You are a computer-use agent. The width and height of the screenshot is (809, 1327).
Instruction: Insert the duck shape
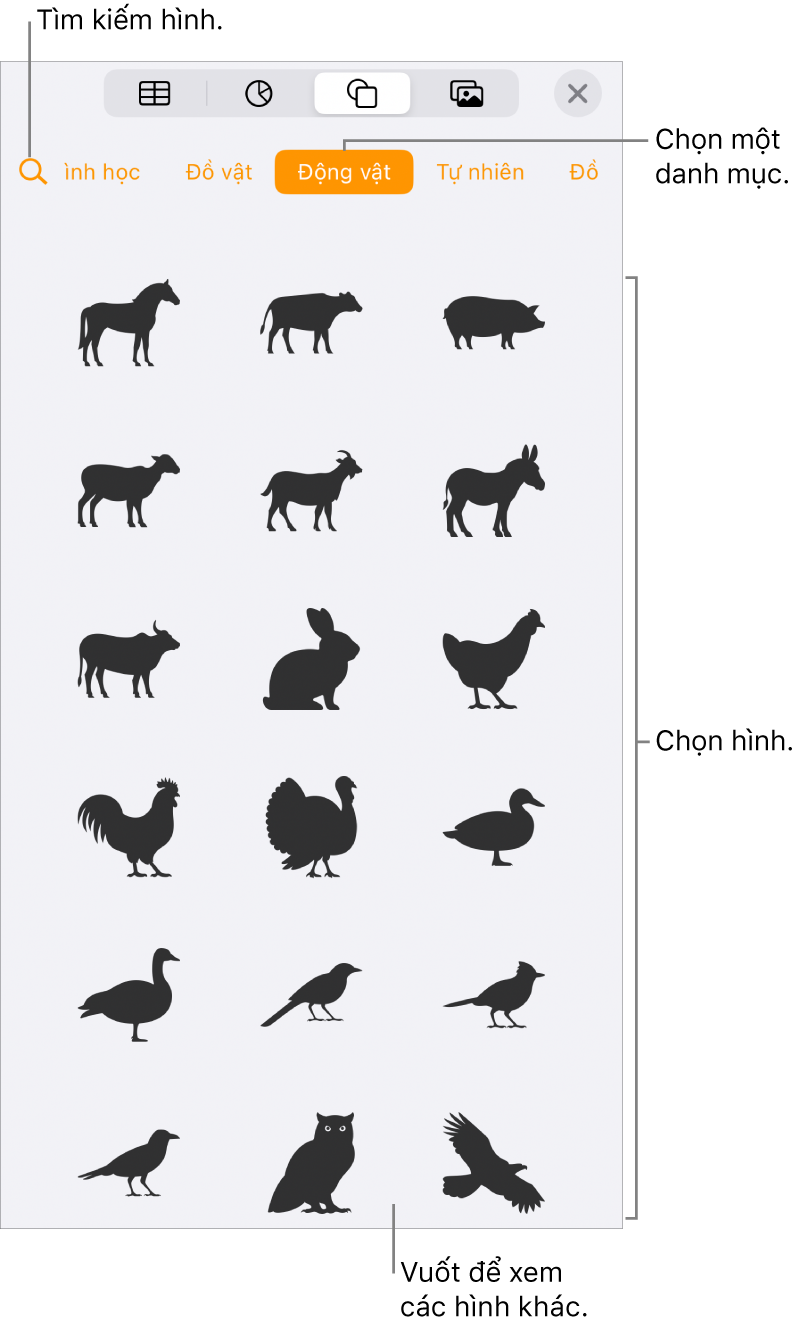(494, 827)
